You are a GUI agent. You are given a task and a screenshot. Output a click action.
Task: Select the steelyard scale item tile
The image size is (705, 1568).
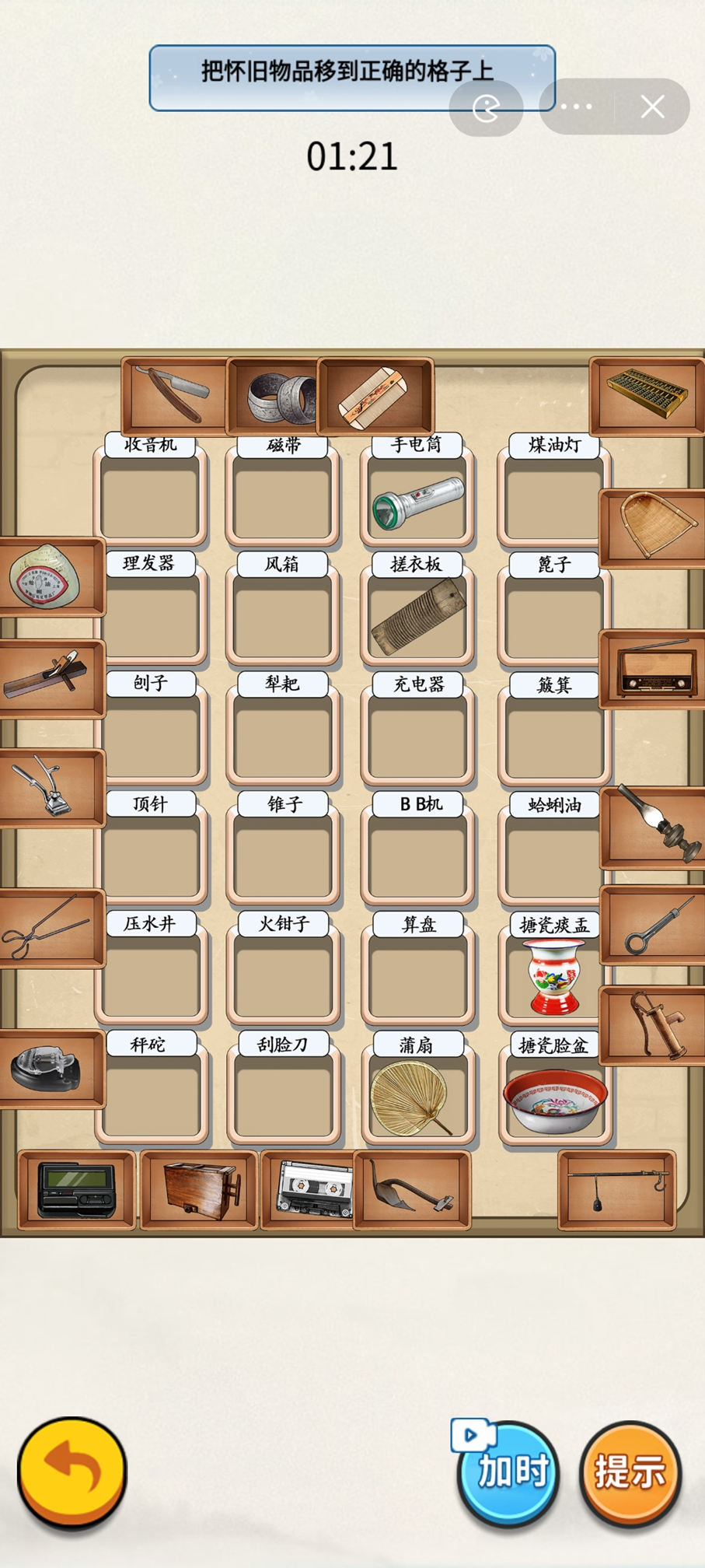pos(617,1189)
